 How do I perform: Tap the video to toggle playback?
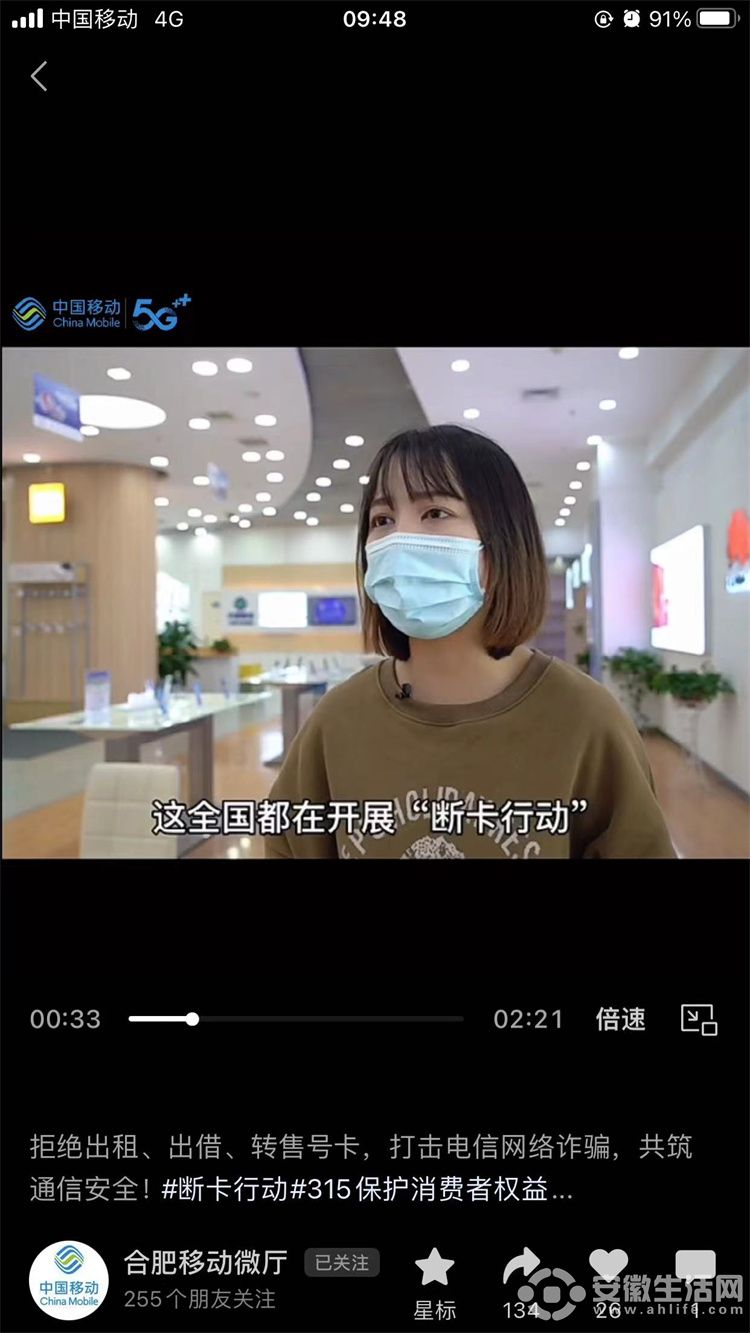[375, 602]
